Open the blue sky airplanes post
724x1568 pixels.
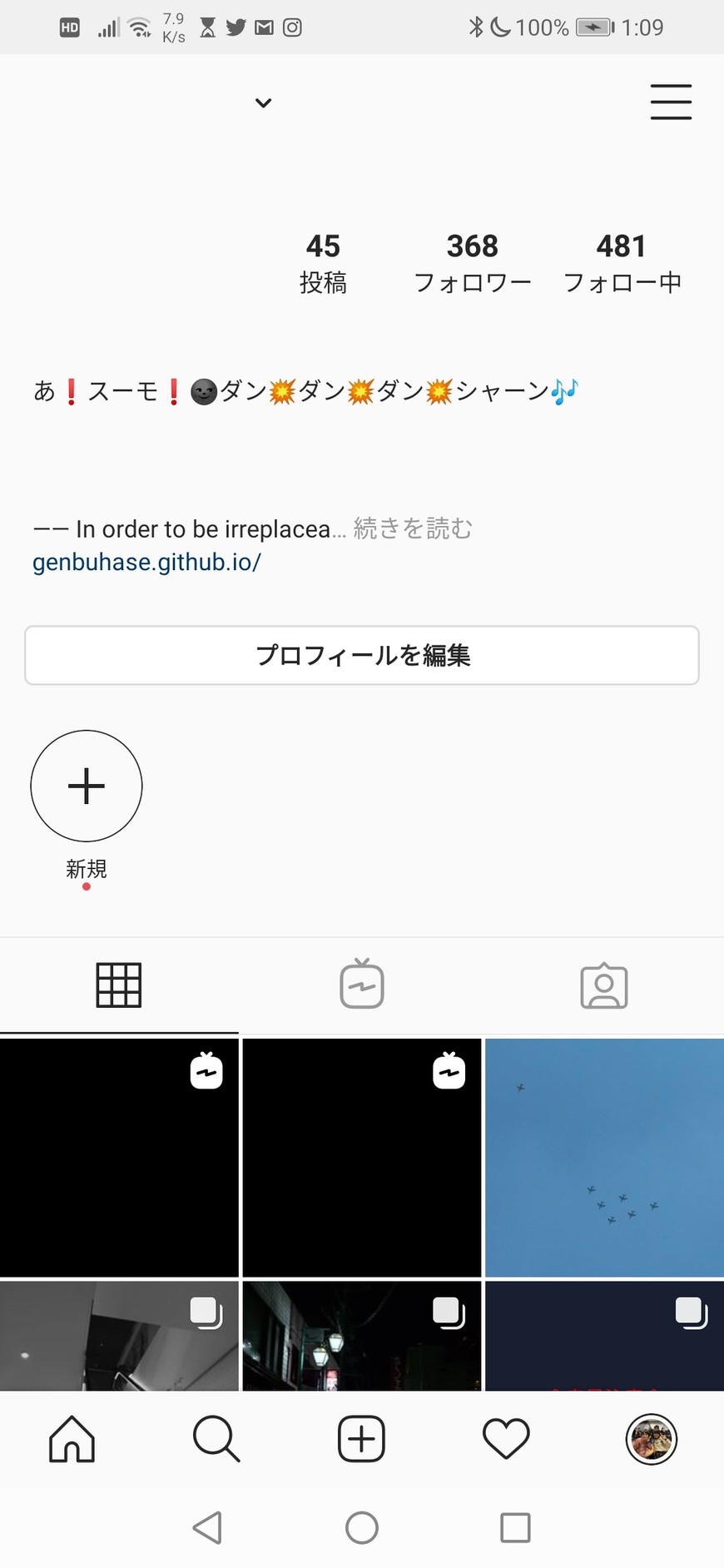604,1158
